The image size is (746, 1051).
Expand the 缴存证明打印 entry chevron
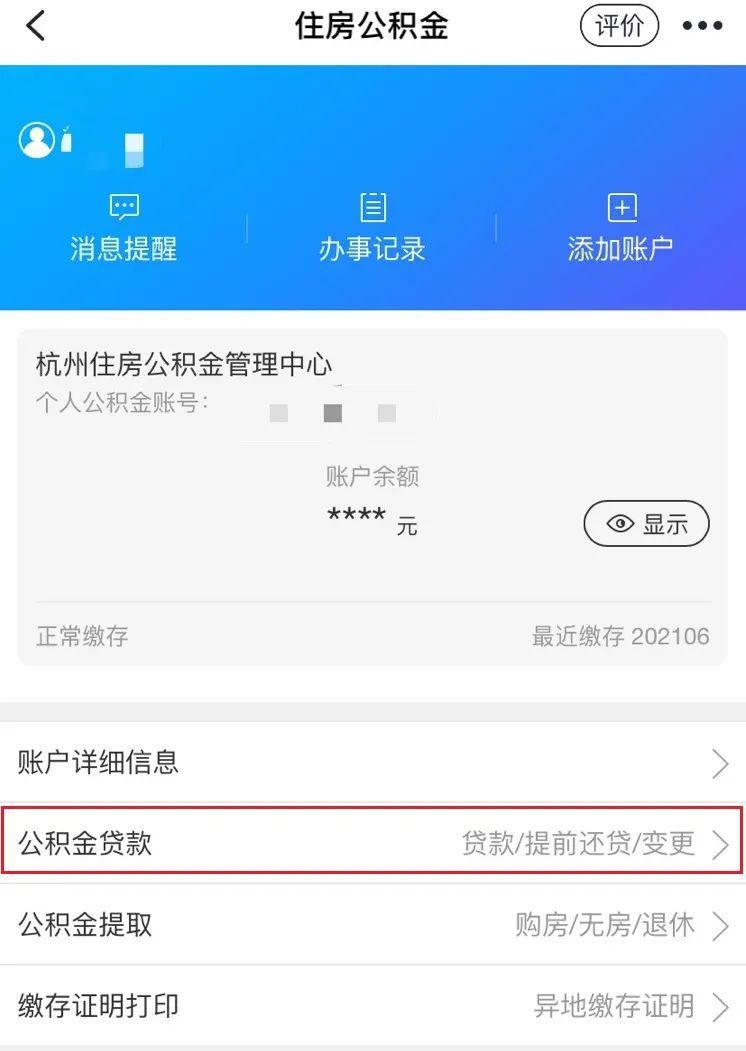(722, 1007)
